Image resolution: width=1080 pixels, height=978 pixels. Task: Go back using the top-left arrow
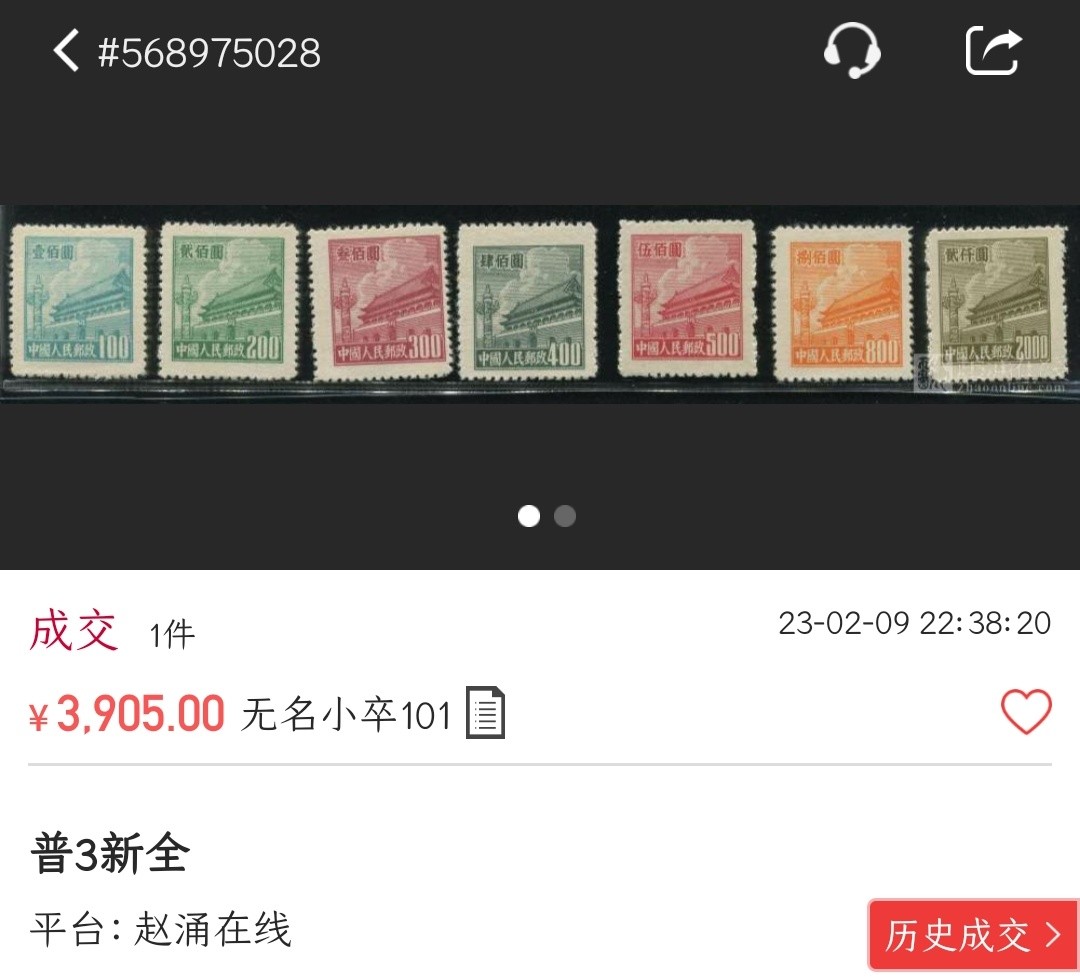66,51
